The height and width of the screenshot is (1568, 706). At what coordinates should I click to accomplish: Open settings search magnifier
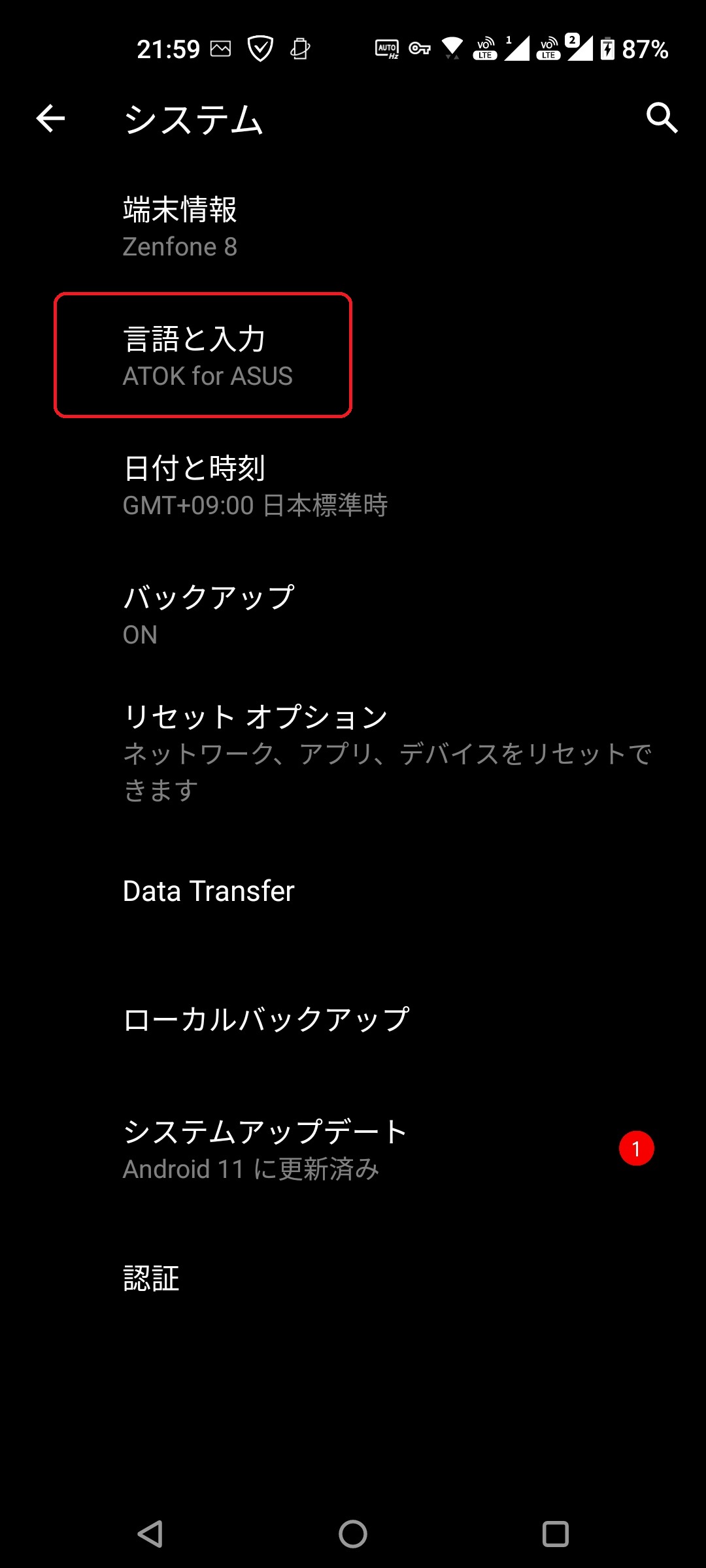coord(662,118)
